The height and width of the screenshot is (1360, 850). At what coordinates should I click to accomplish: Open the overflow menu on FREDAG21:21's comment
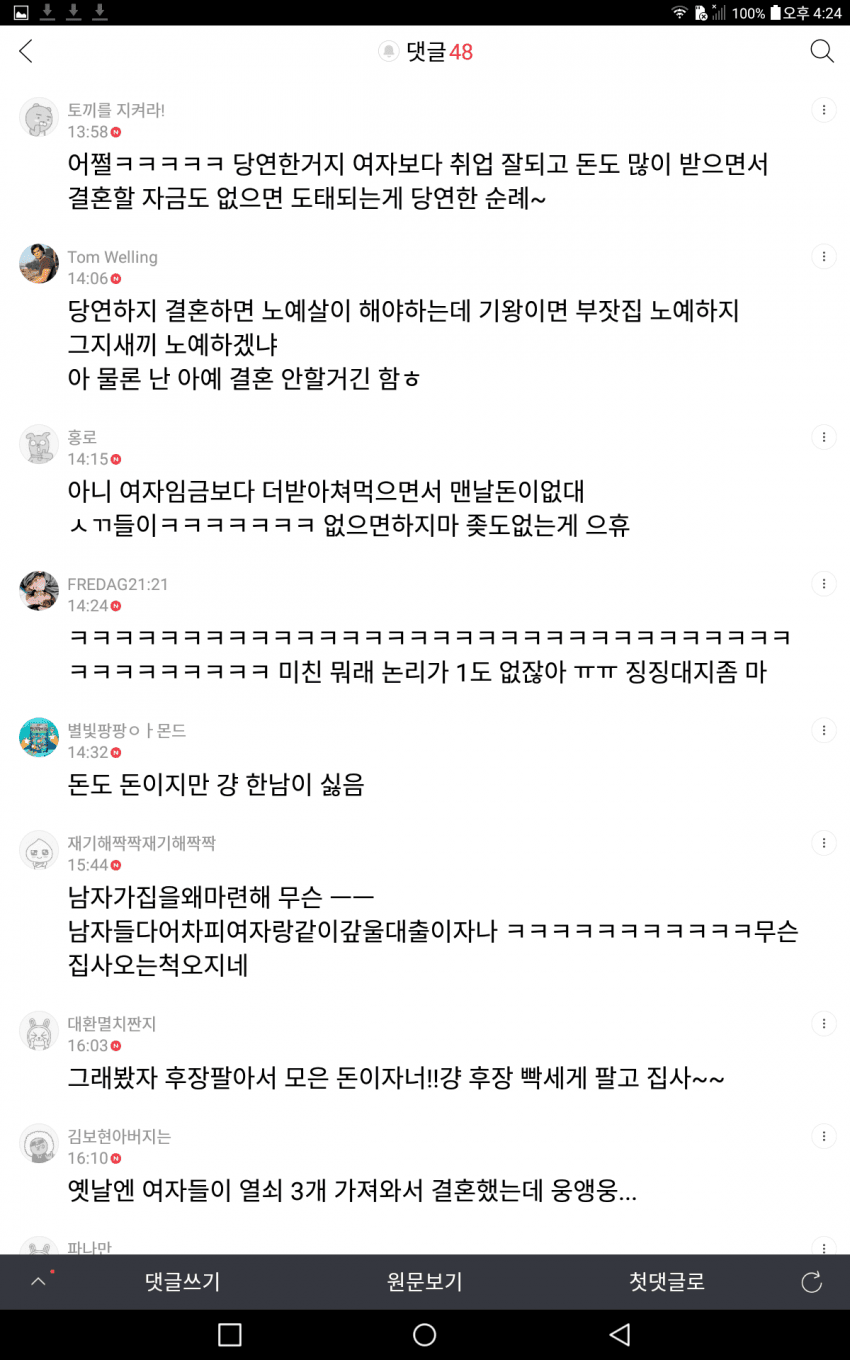823,584
